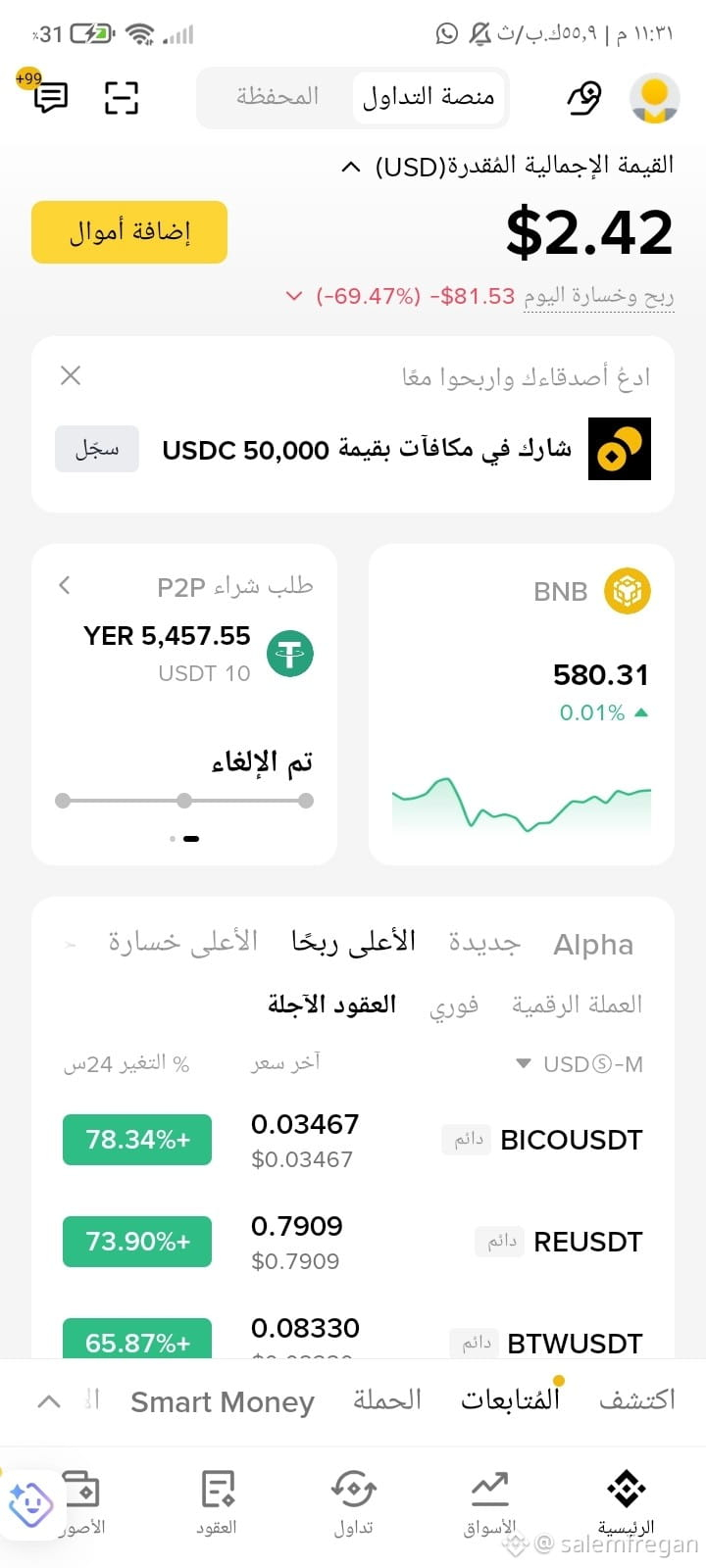This screenshot has width=706, height=1568.
Task: Switch to the فوري spot sub-tab
Action: click(x=454, y=1005)
